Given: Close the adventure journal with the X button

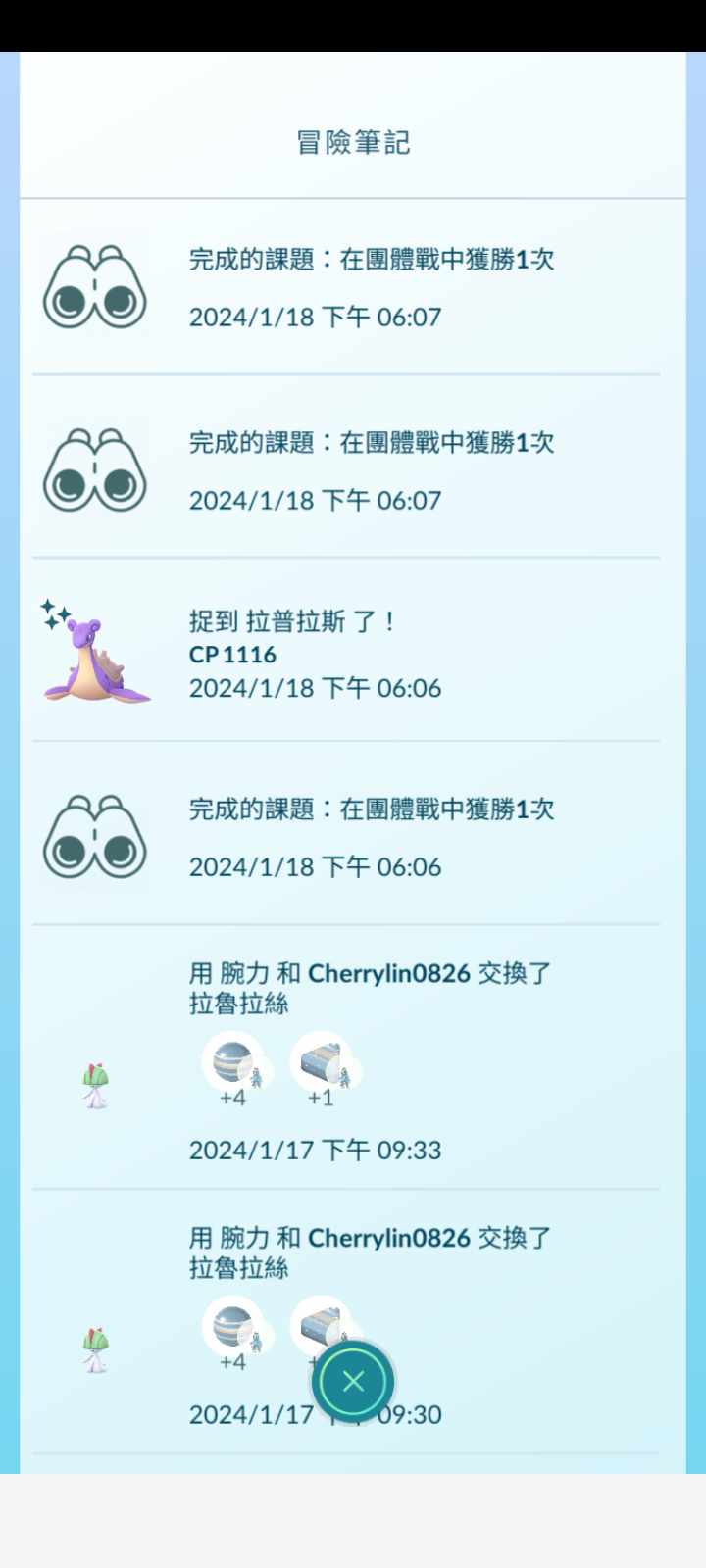Looking at the screenshot, I should [x=353, y=1381].
